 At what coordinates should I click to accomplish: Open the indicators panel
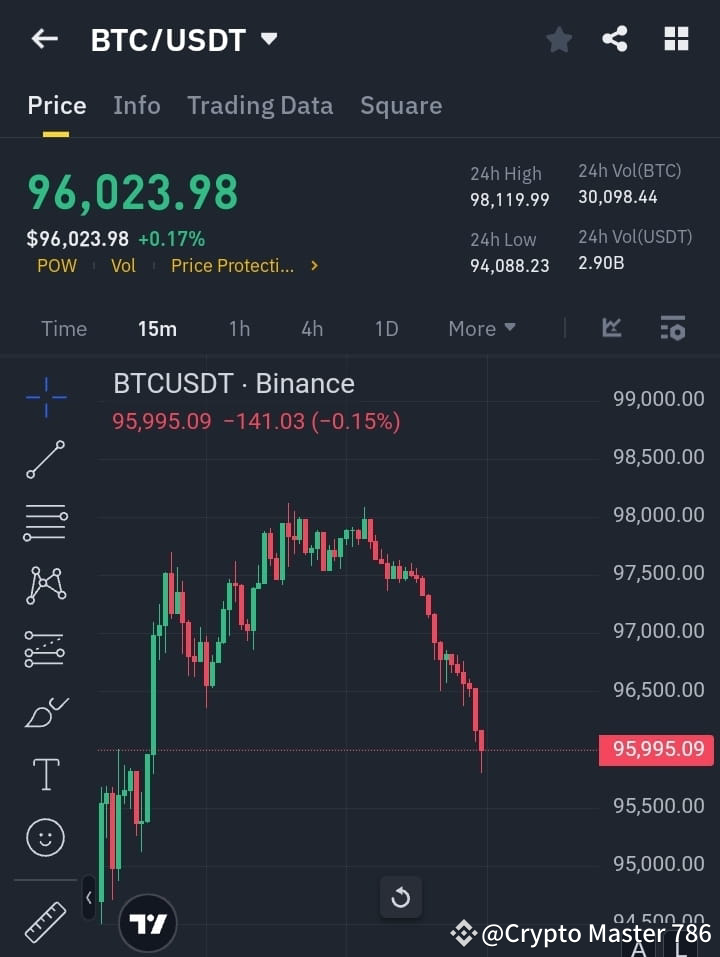coord(672,328)
